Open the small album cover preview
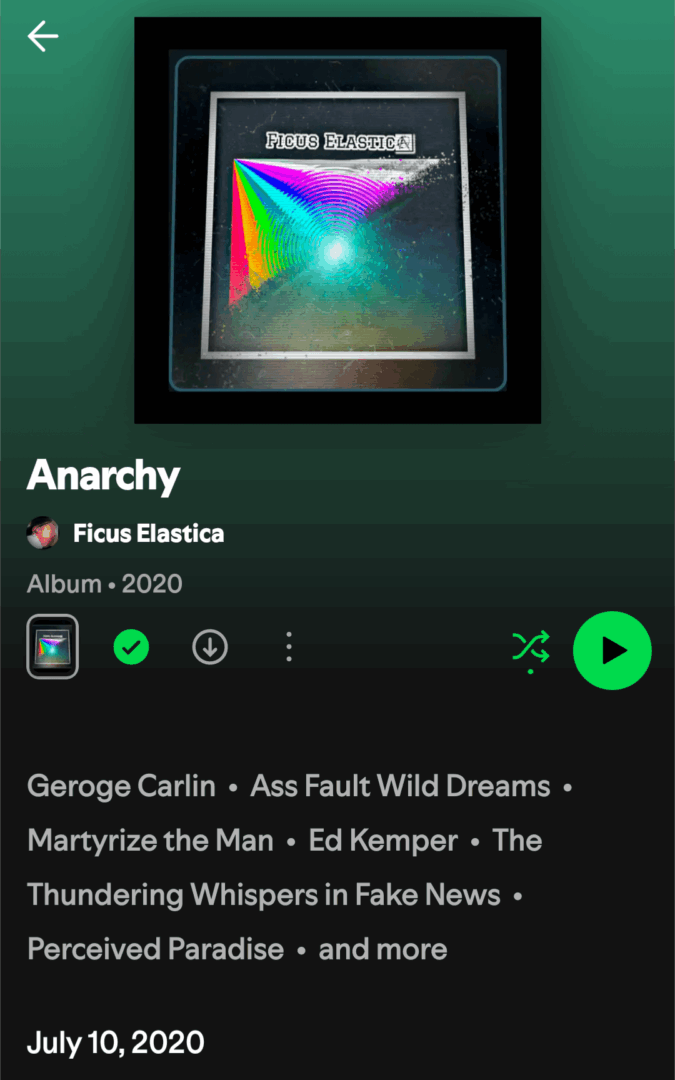Screen dimensions: 675x1080 point(52,647)
